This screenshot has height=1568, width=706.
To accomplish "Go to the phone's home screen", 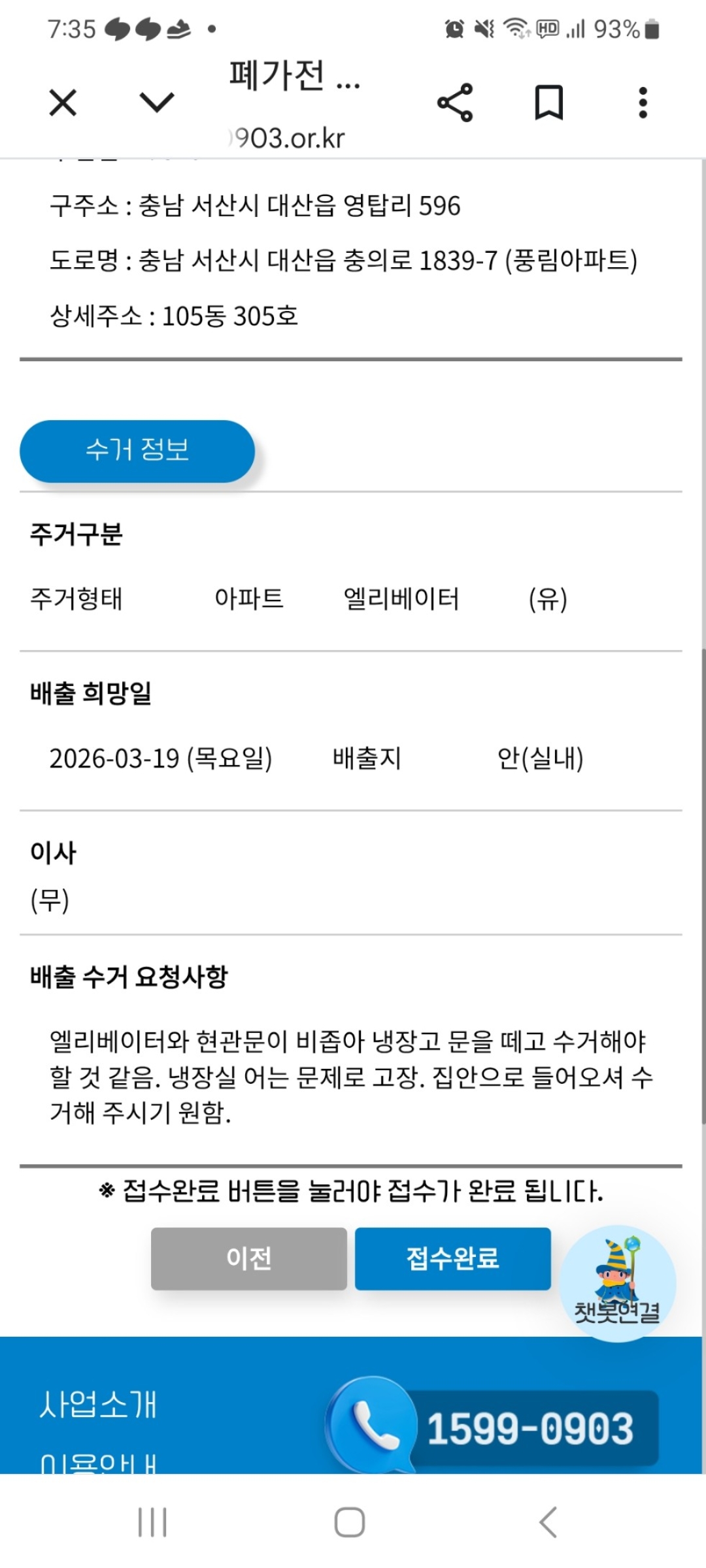I will [x=350, y=1522].
